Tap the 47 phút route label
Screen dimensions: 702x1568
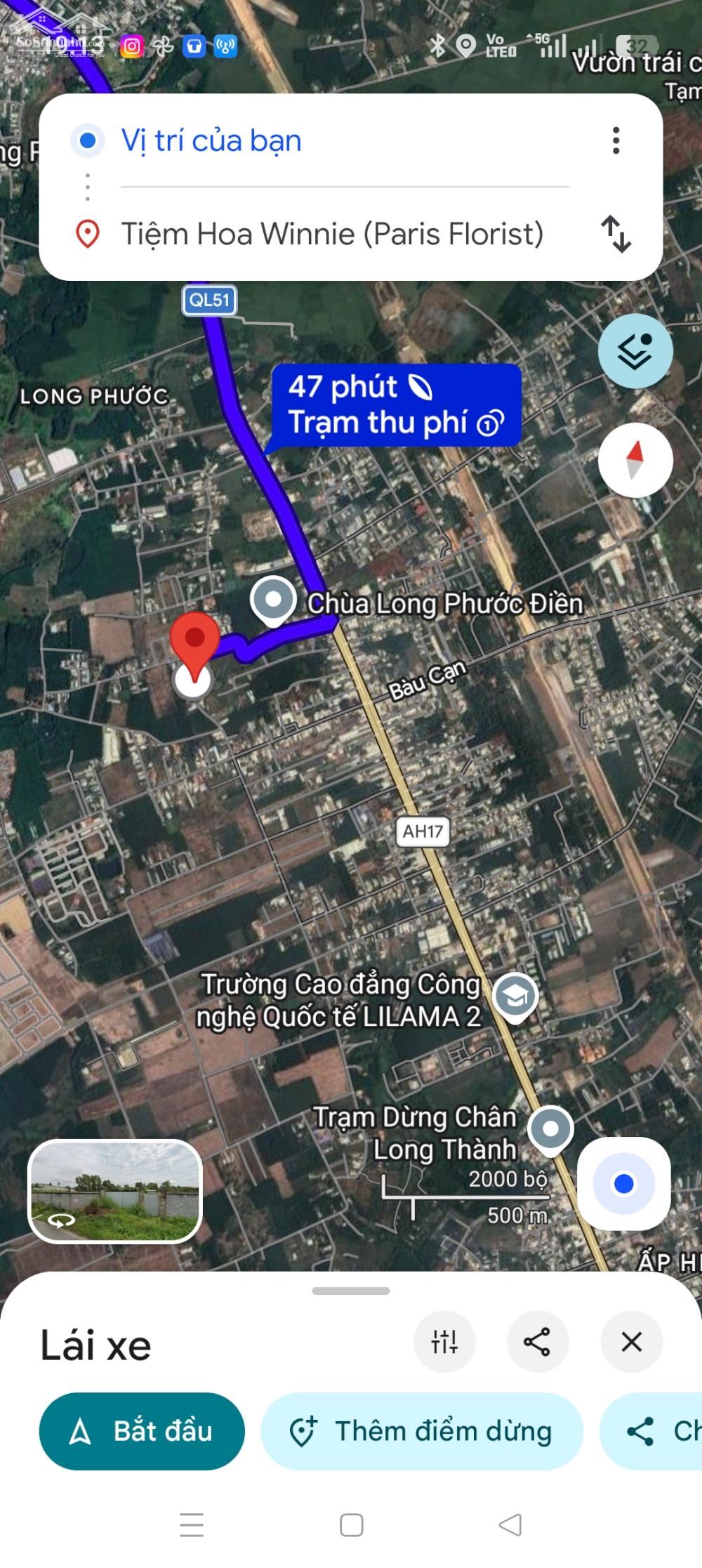point(395,405)
